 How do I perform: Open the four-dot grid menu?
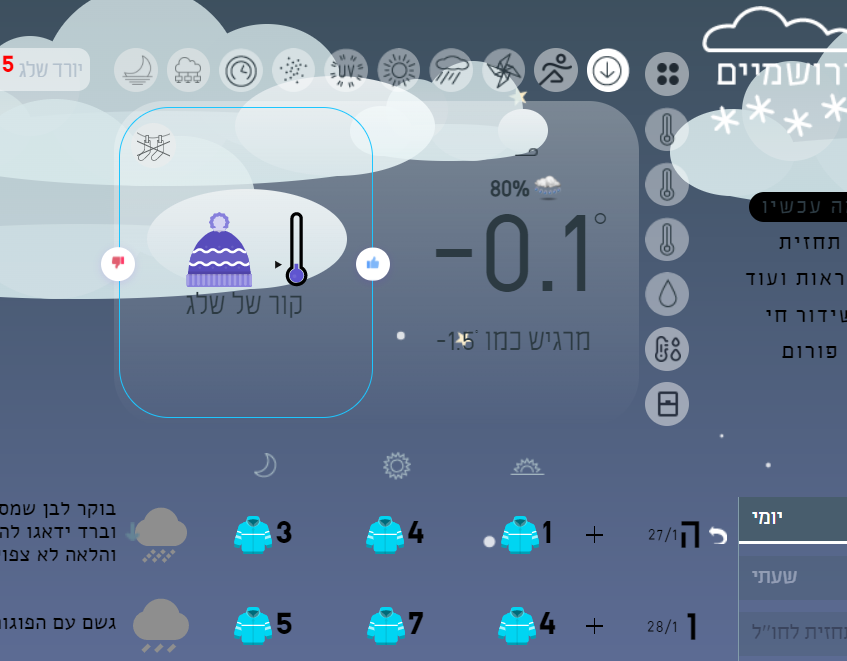coord(667,74)
